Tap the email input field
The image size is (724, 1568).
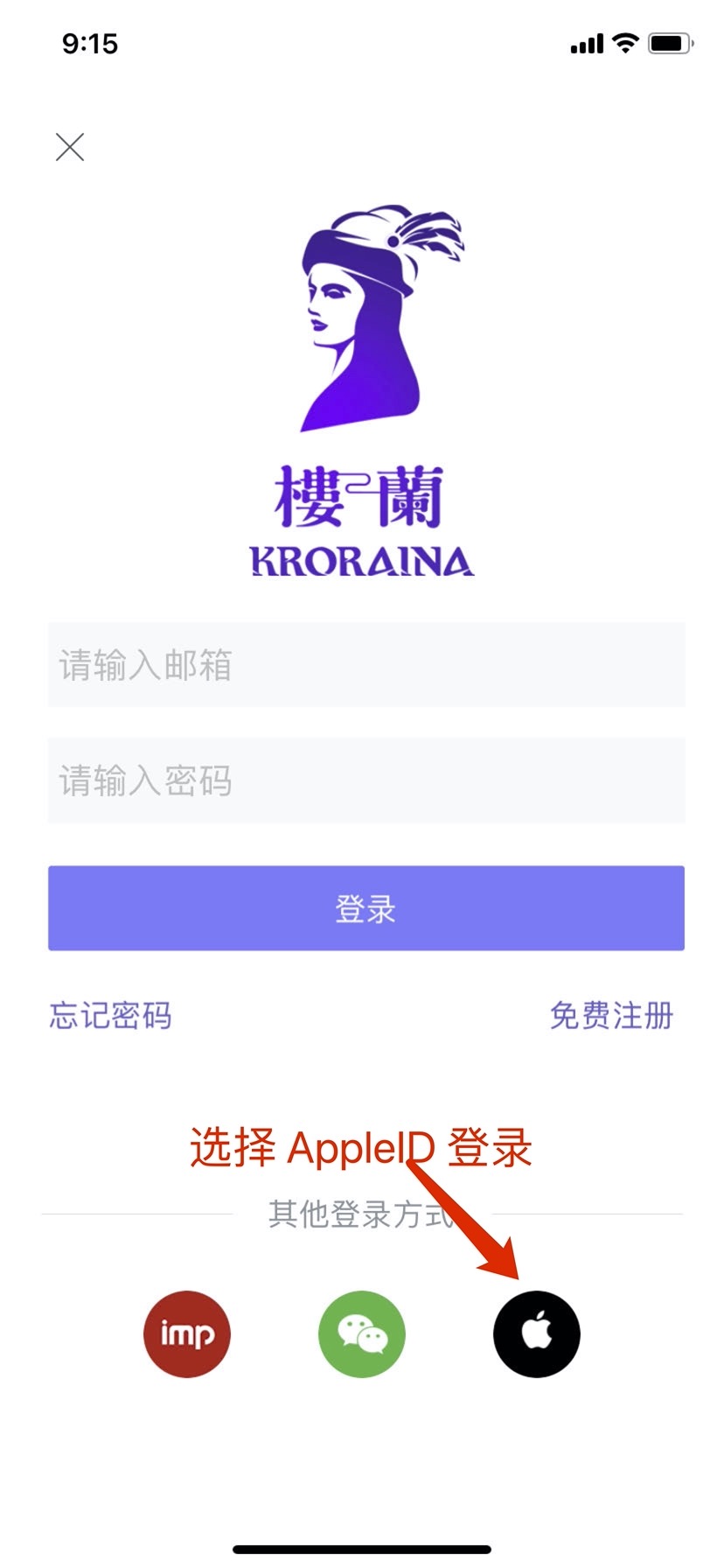pyautogui.click(x=365, y=665)
